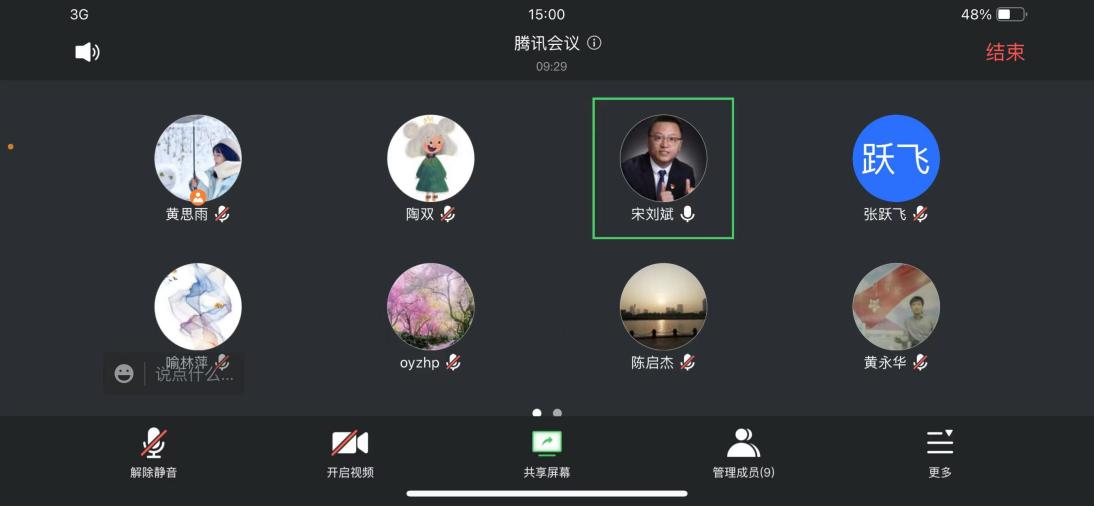Go to the second page indicator dot

558,412
